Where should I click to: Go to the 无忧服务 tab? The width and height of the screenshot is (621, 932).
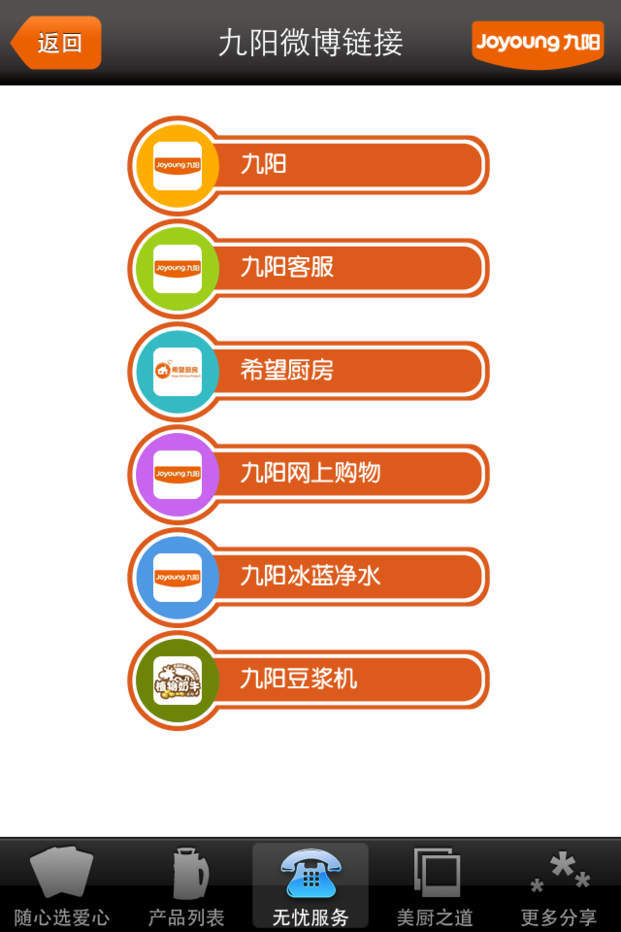tap(310, 886)
